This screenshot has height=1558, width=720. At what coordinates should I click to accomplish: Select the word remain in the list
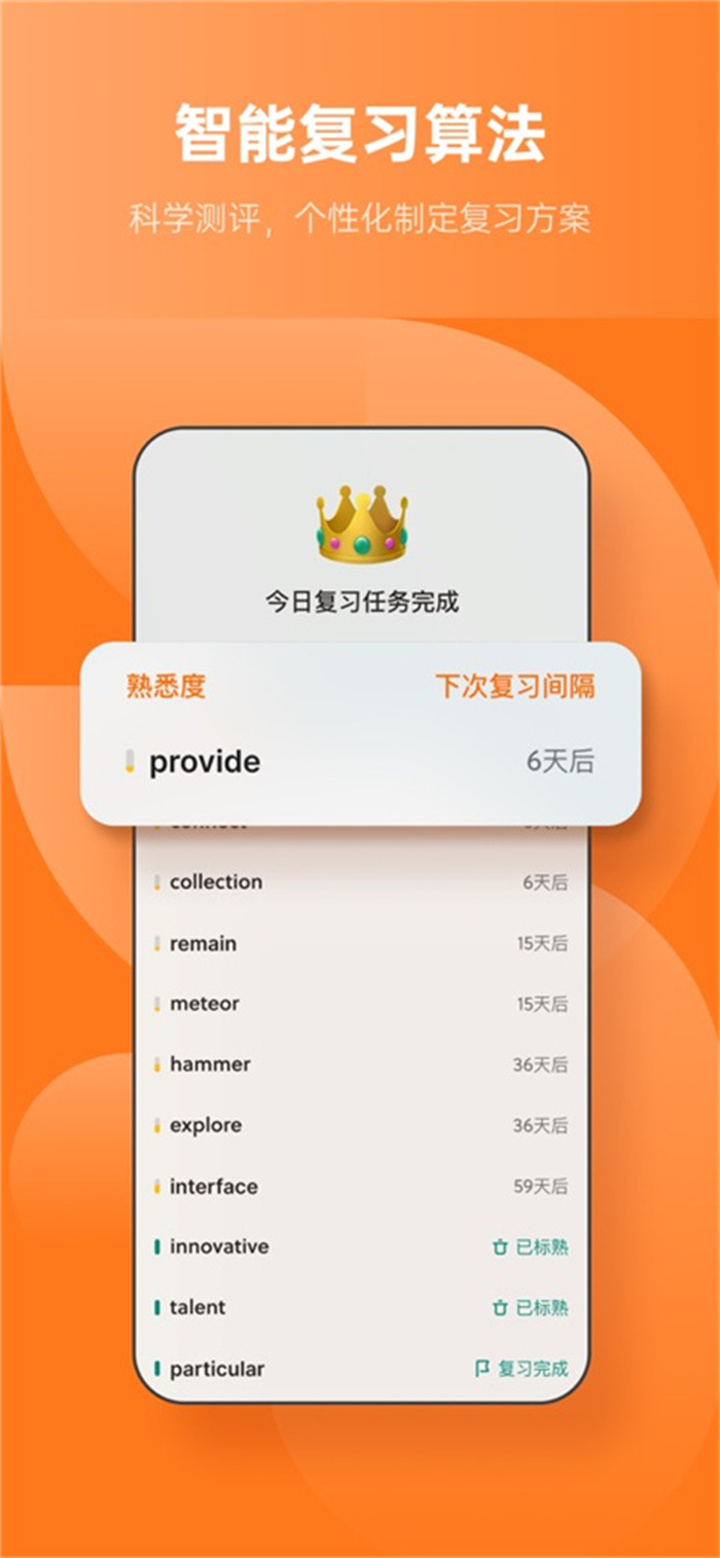click(x=203, y=944)
